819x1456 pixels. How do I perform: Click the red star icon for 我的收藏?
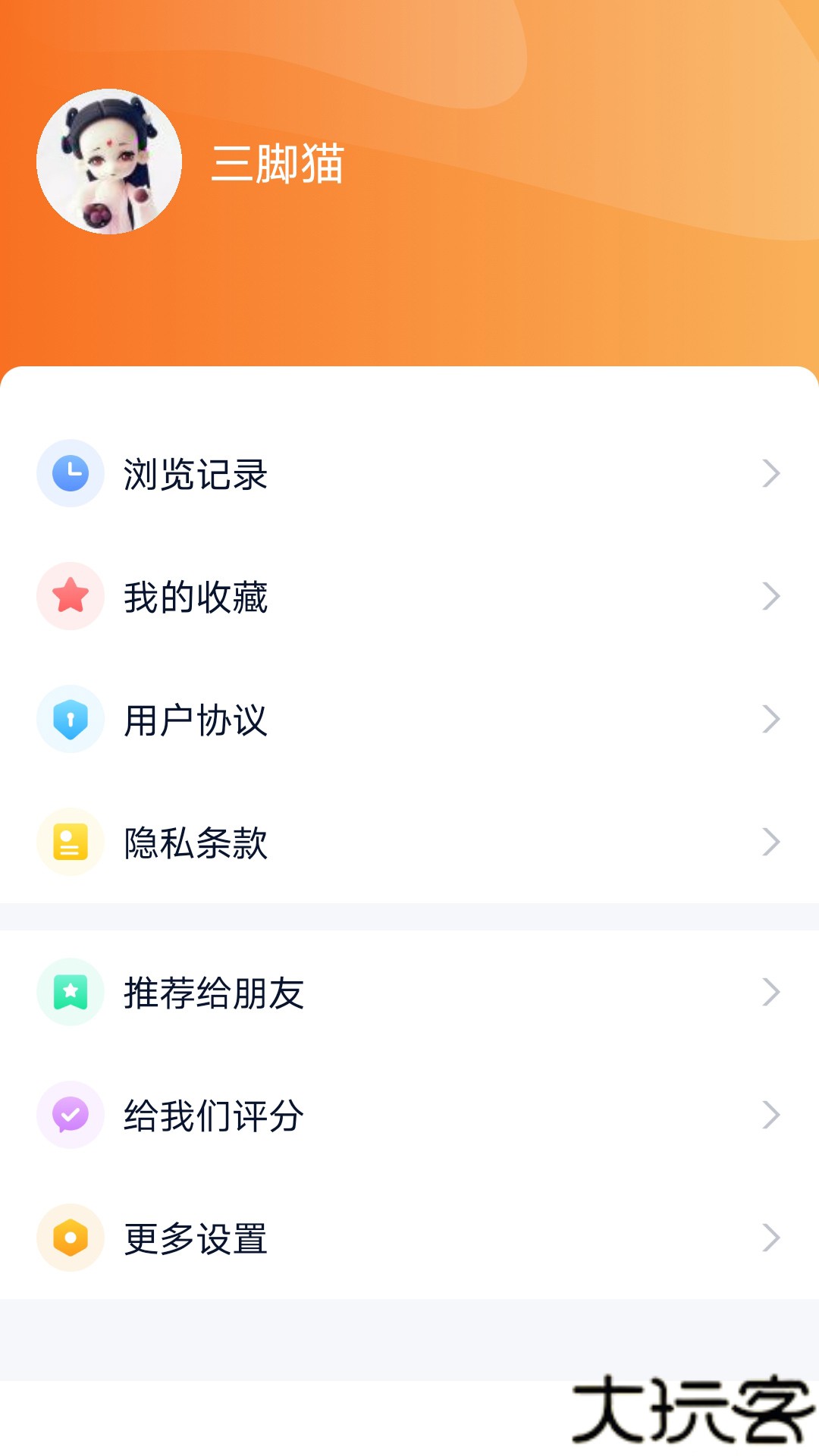(71, 596)
